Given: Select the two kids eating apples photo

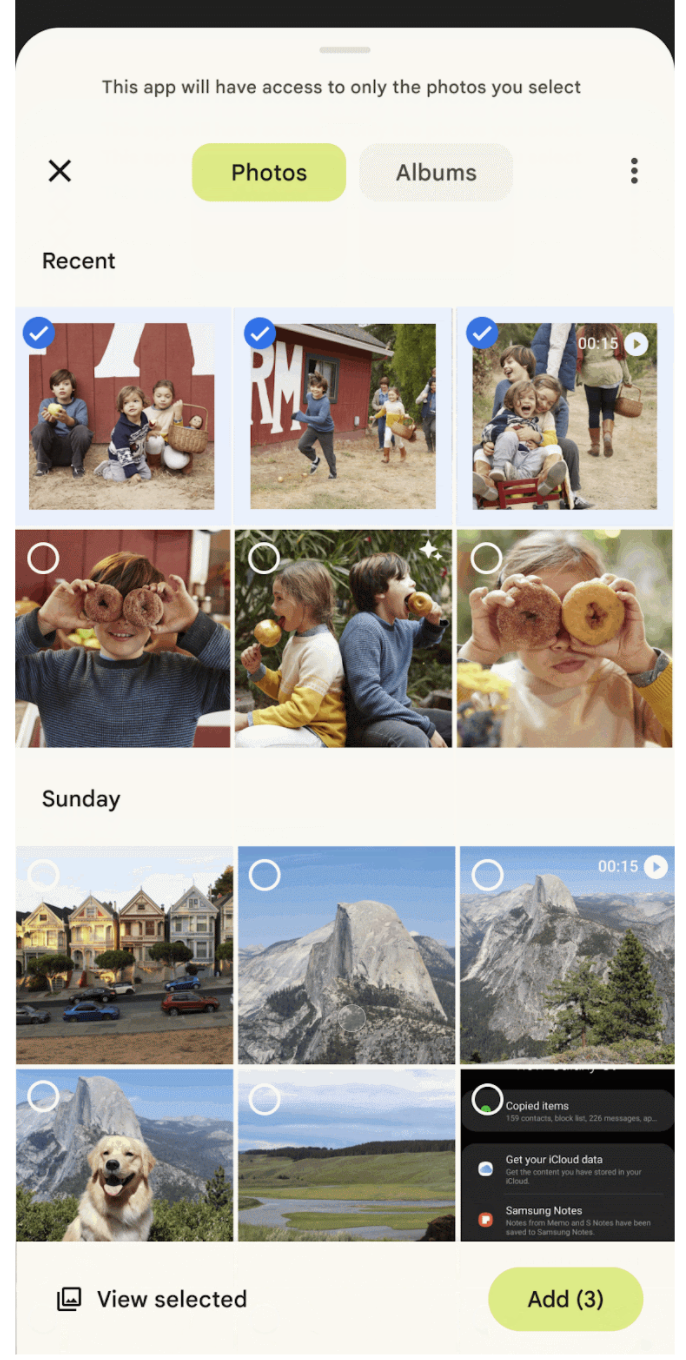Looking at the screenshot, I should pyautogui.click(x=343, y=638).
